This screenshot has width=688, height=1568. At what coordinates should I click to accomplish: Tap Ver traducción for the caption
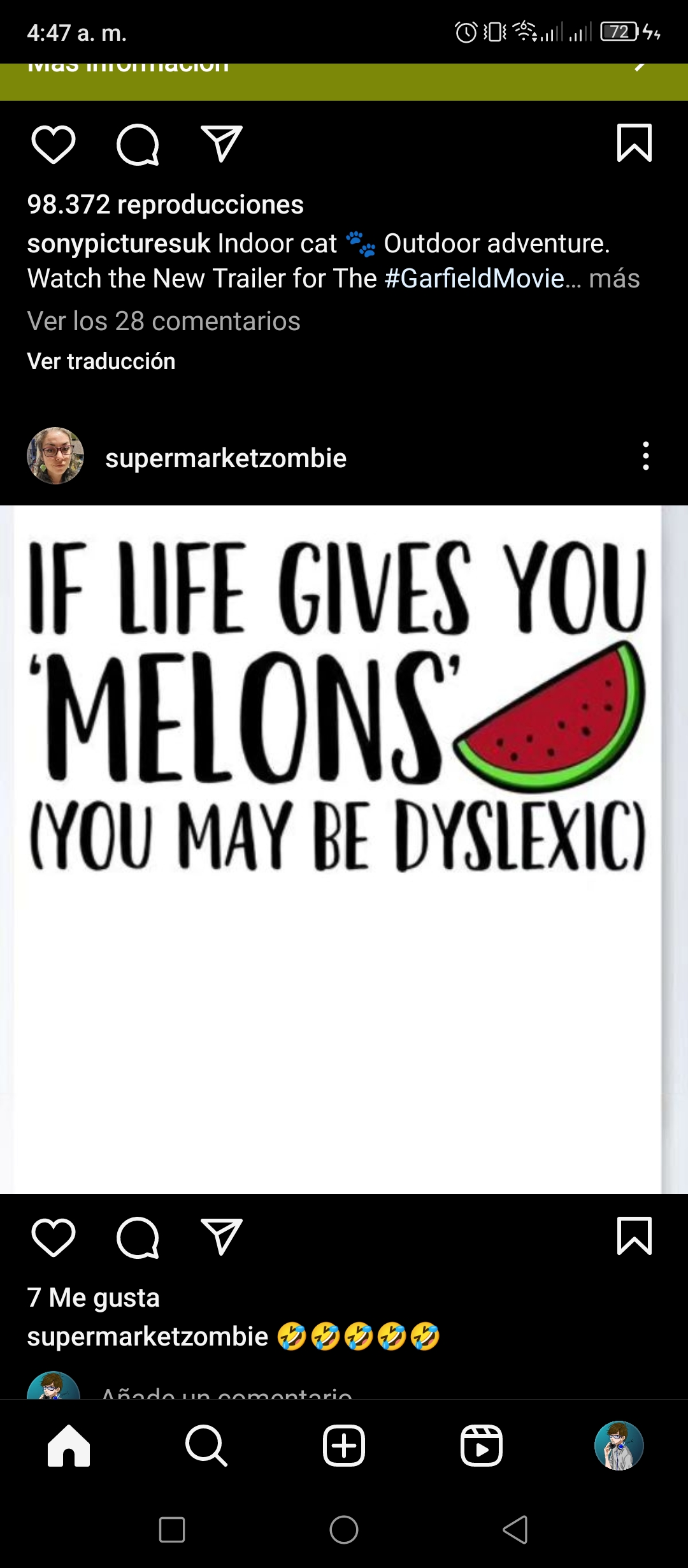[x=101, y=361]
